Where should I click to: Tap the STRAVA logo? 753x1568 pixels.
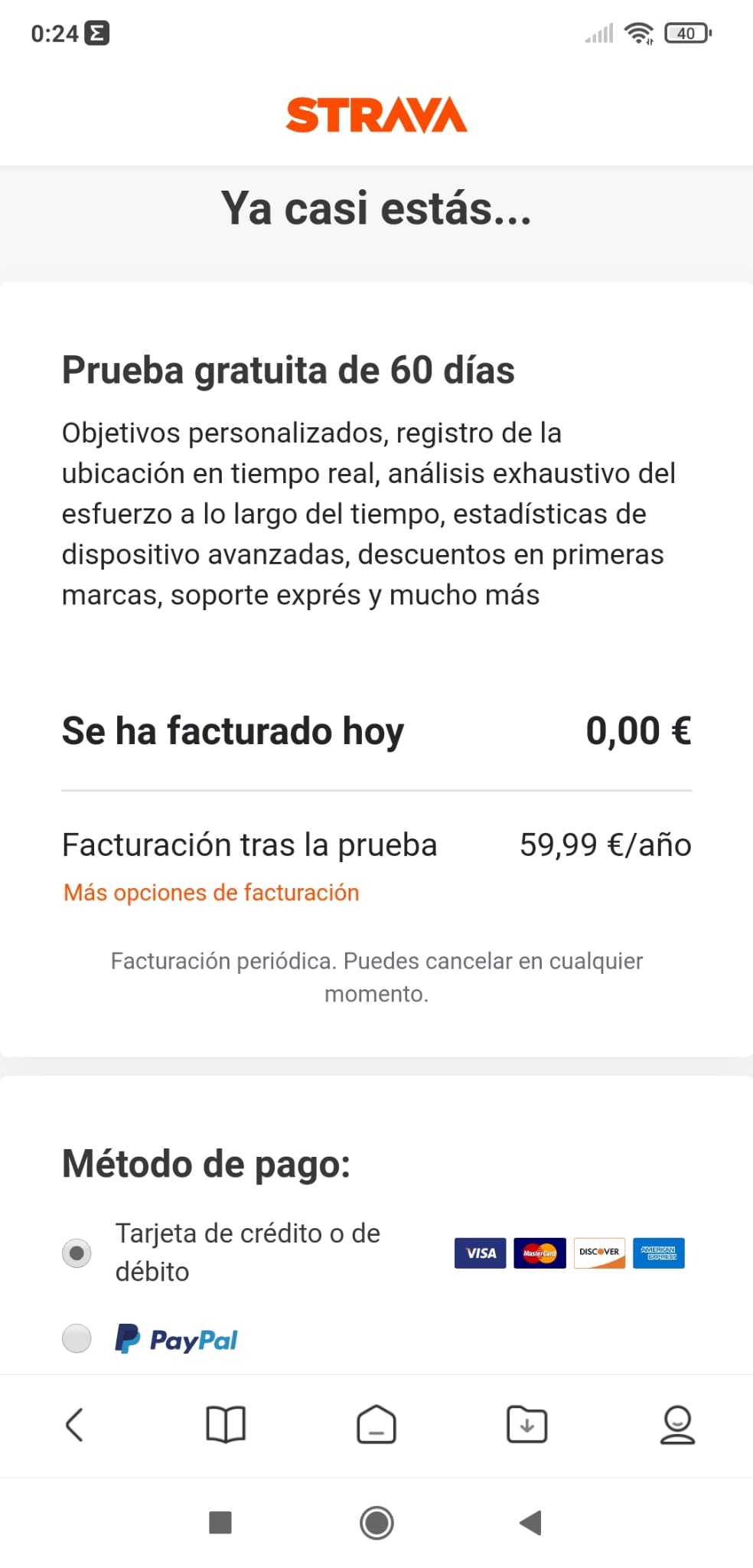(x=376, y=114)
